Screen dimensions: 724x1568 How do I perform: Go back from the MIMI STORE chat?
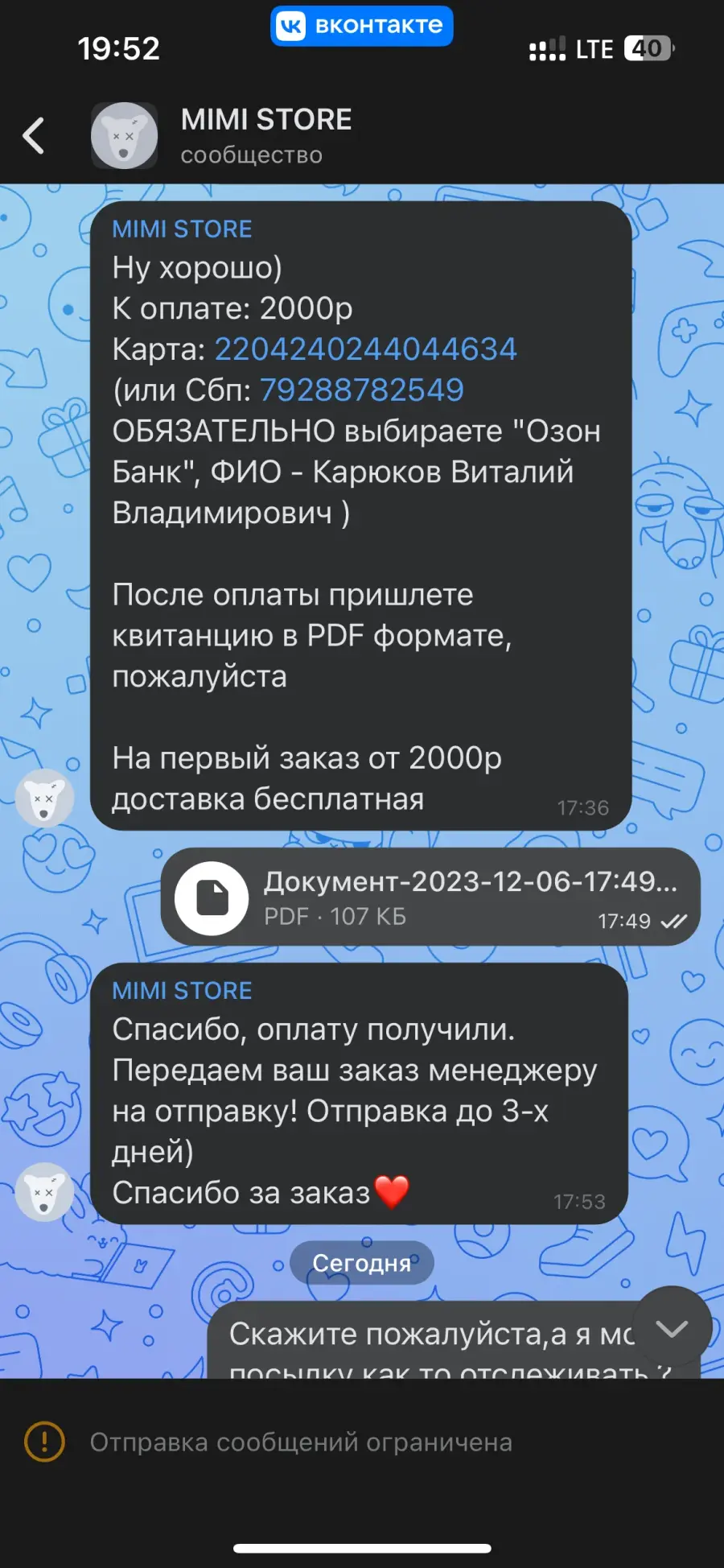pyautogui.click(x=34, y=135)
